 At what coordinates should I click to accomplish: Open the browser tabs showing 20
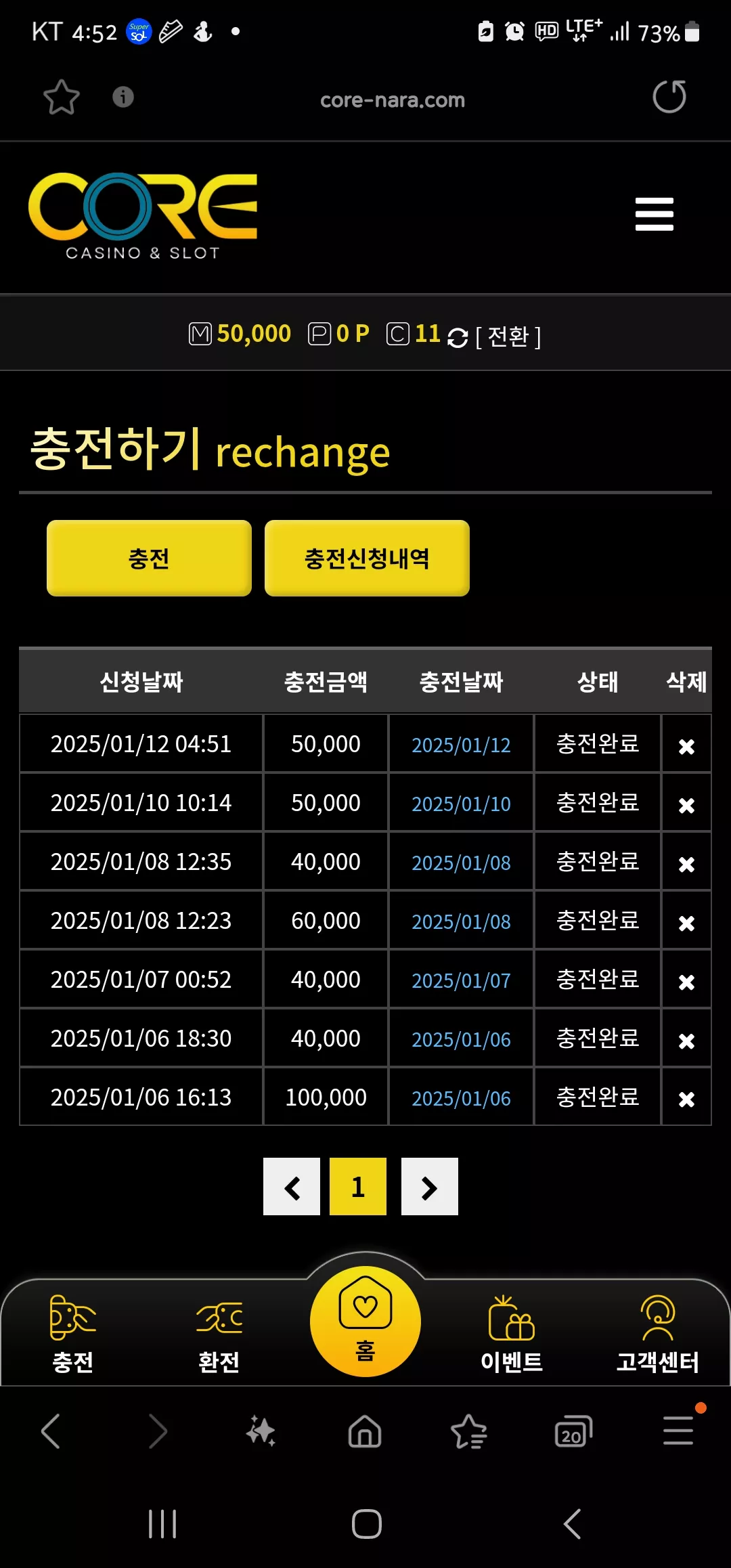tap(573, 1431)
